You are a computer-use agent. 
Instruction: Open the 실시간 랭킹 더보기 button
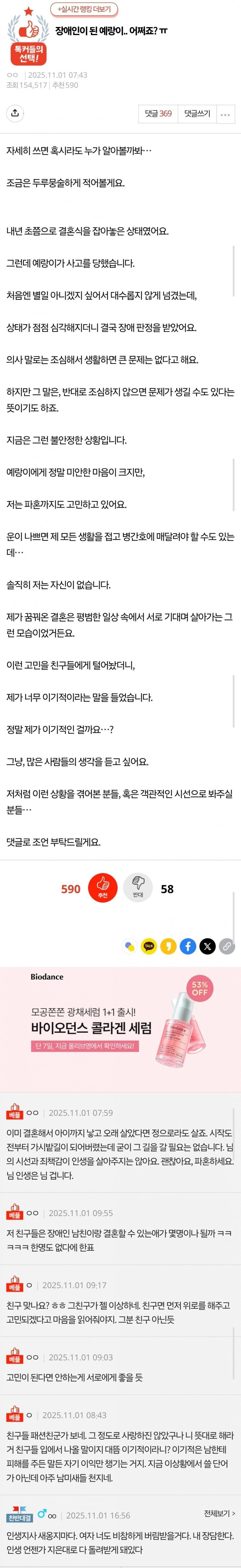point(85,10)
